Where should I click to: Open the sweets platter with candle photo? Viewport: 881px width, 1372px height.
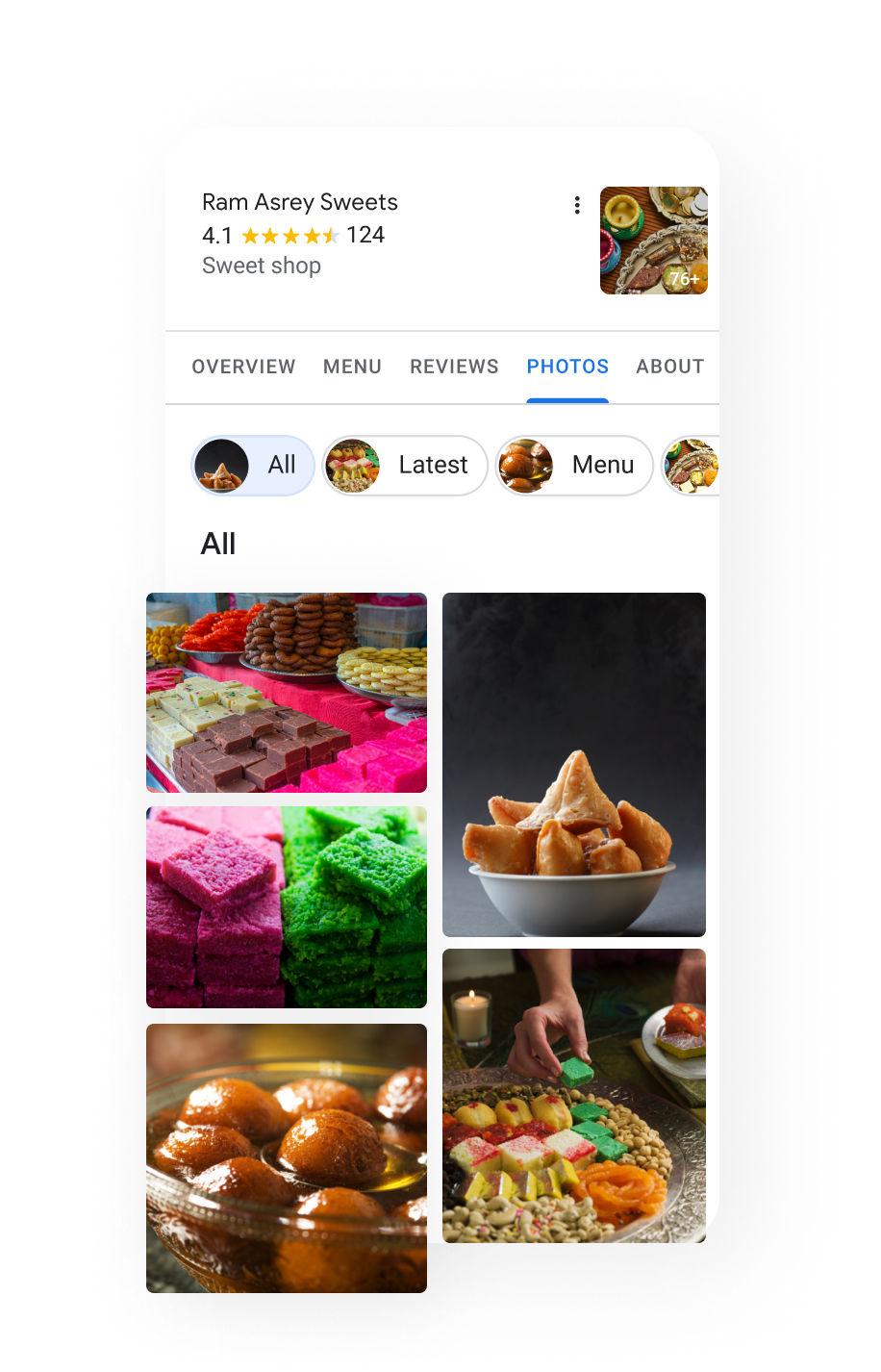574,1095
